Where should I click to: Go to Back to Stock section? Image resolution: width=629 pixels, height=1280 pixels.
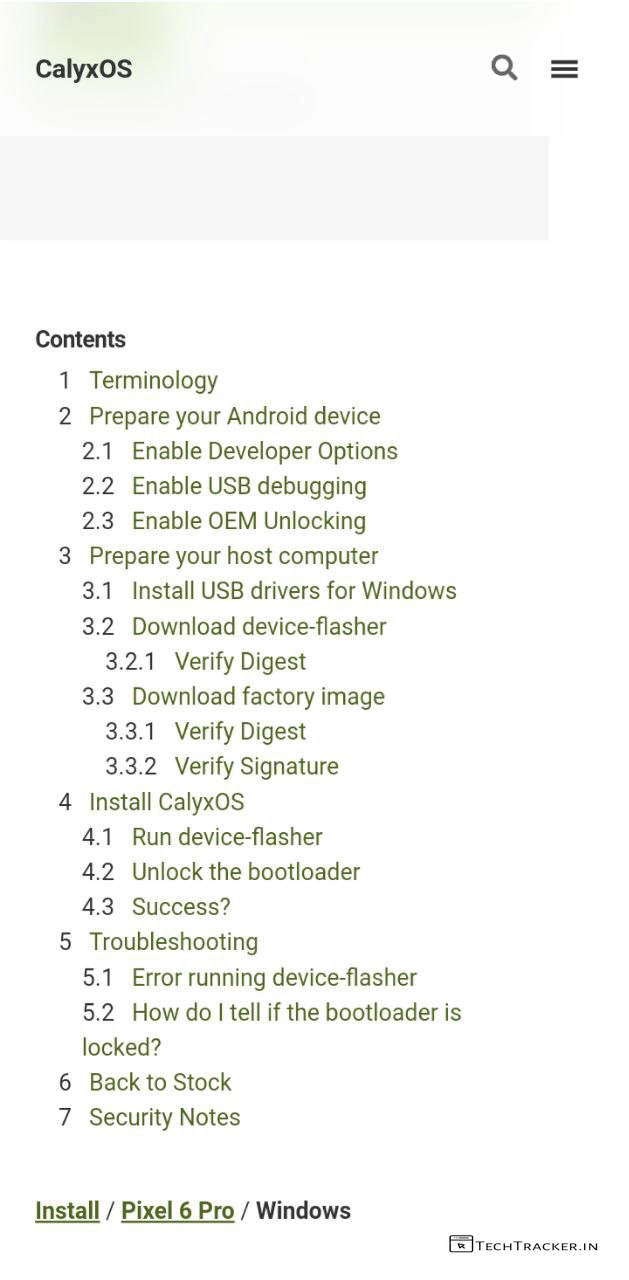tap(160, 1082)
